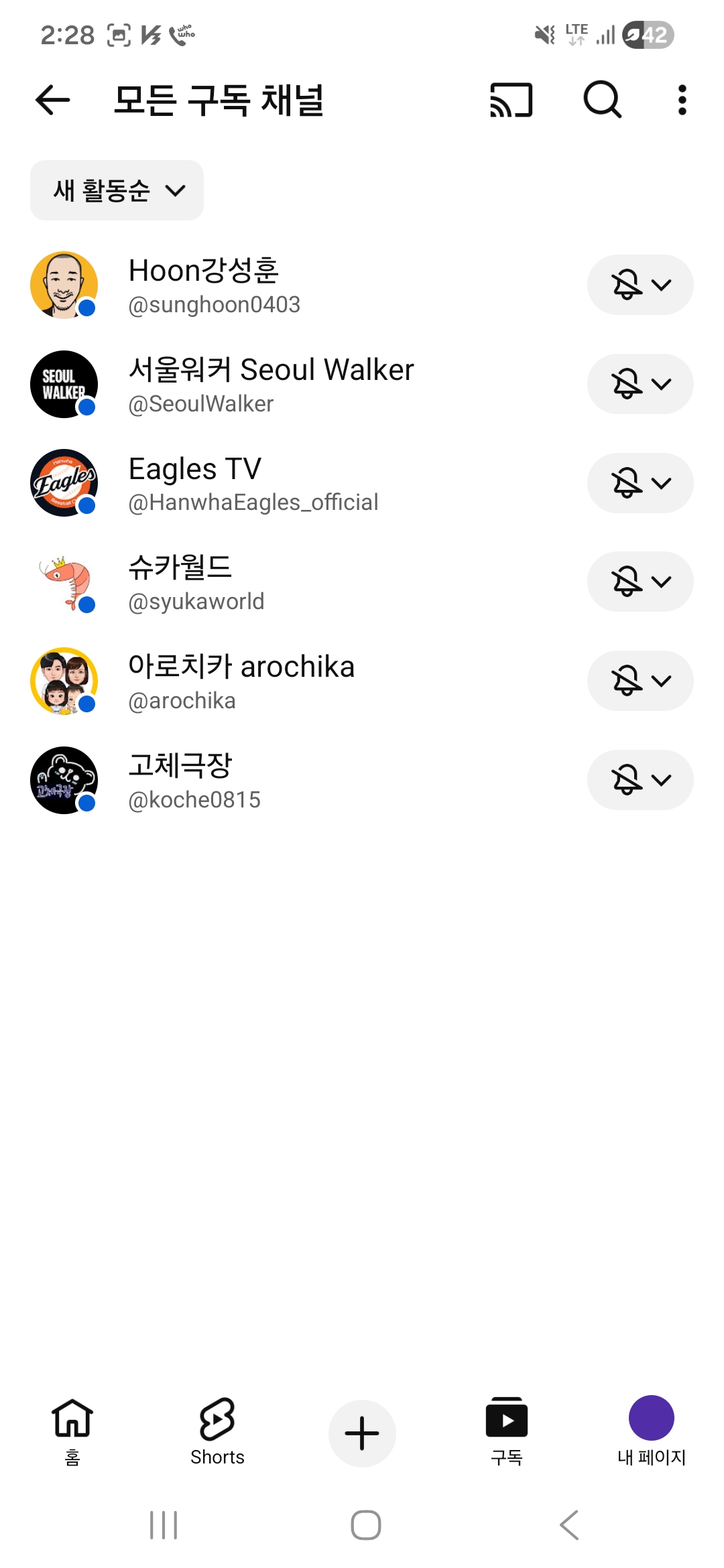
Task: Change notification settings for Eagles TV
Action: pyautogui.click(x=640, y=484)
